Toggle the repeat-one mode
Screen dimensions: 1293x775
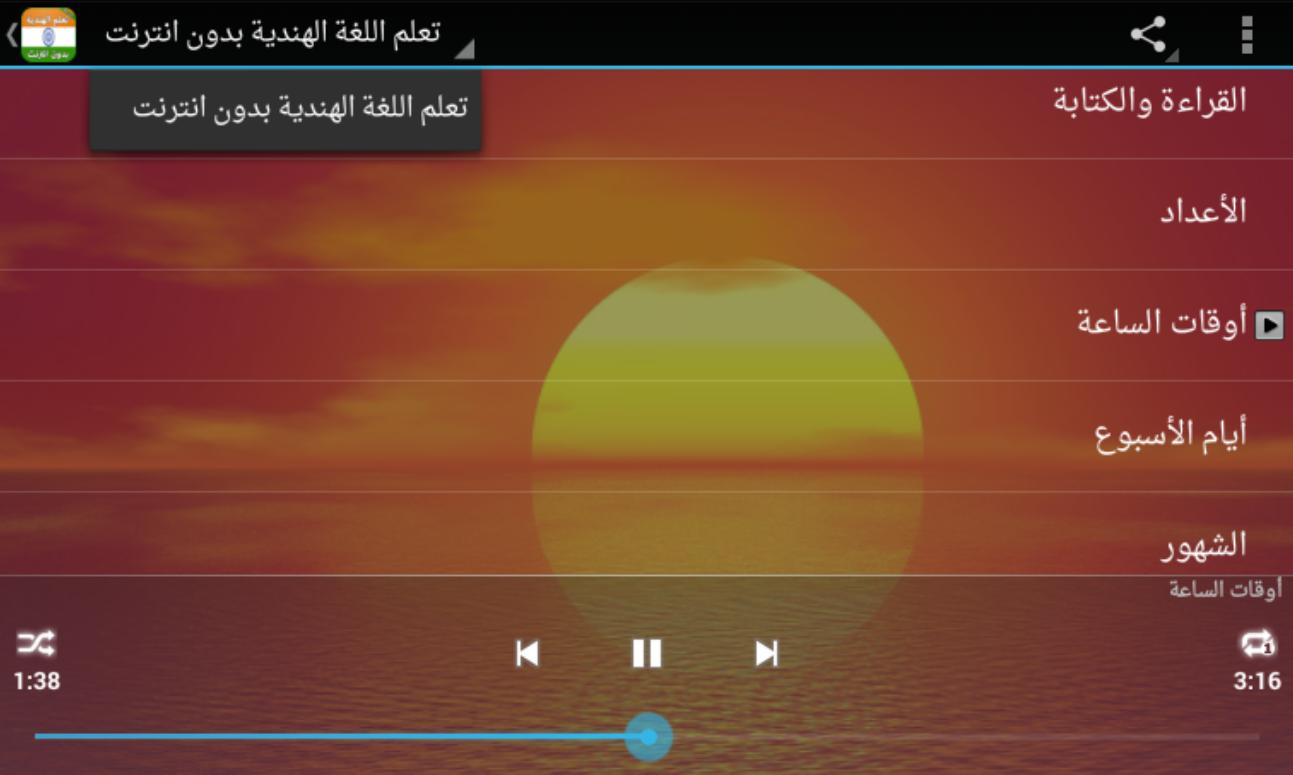1257,644
